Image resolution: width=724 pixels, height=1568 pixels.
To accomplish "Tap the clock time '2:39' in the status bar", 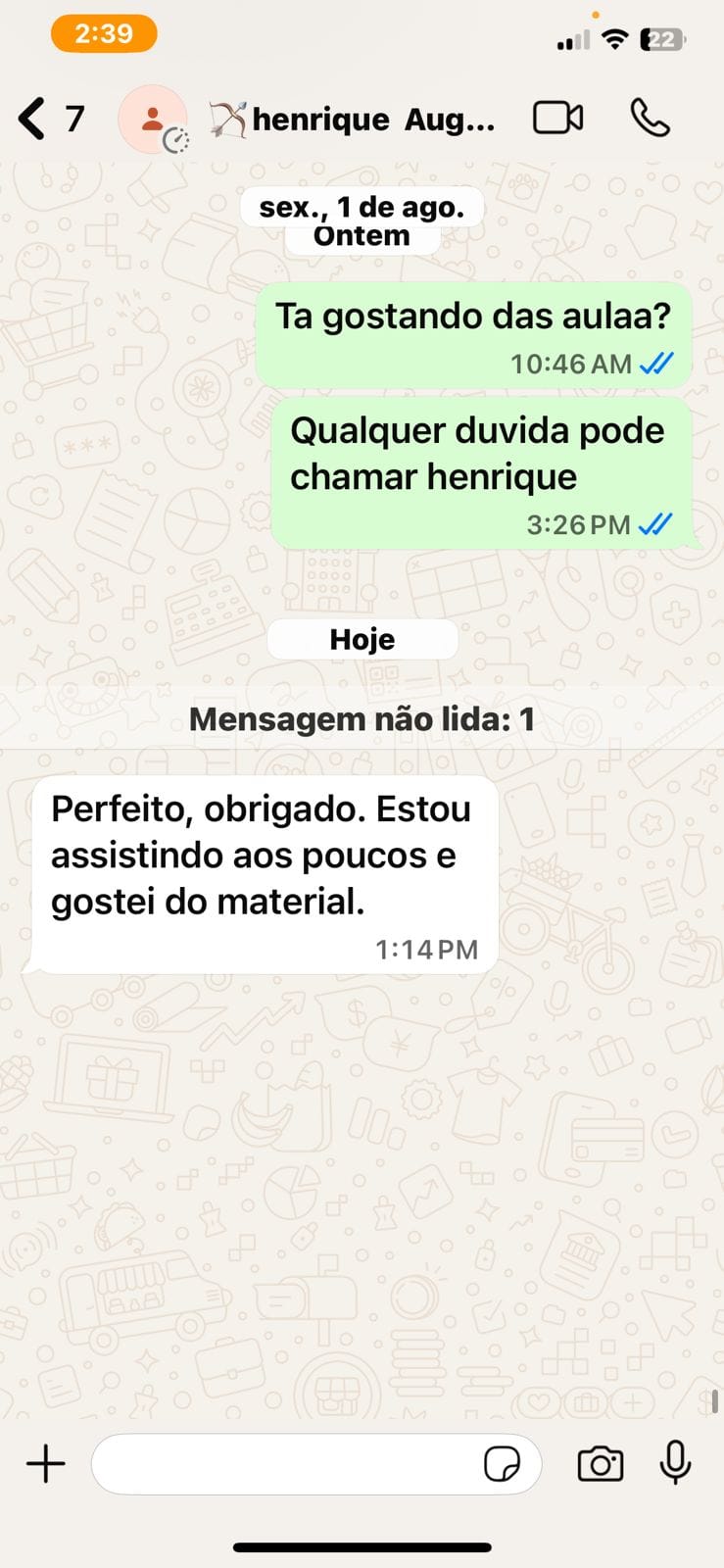I will (x=104, y=32).
